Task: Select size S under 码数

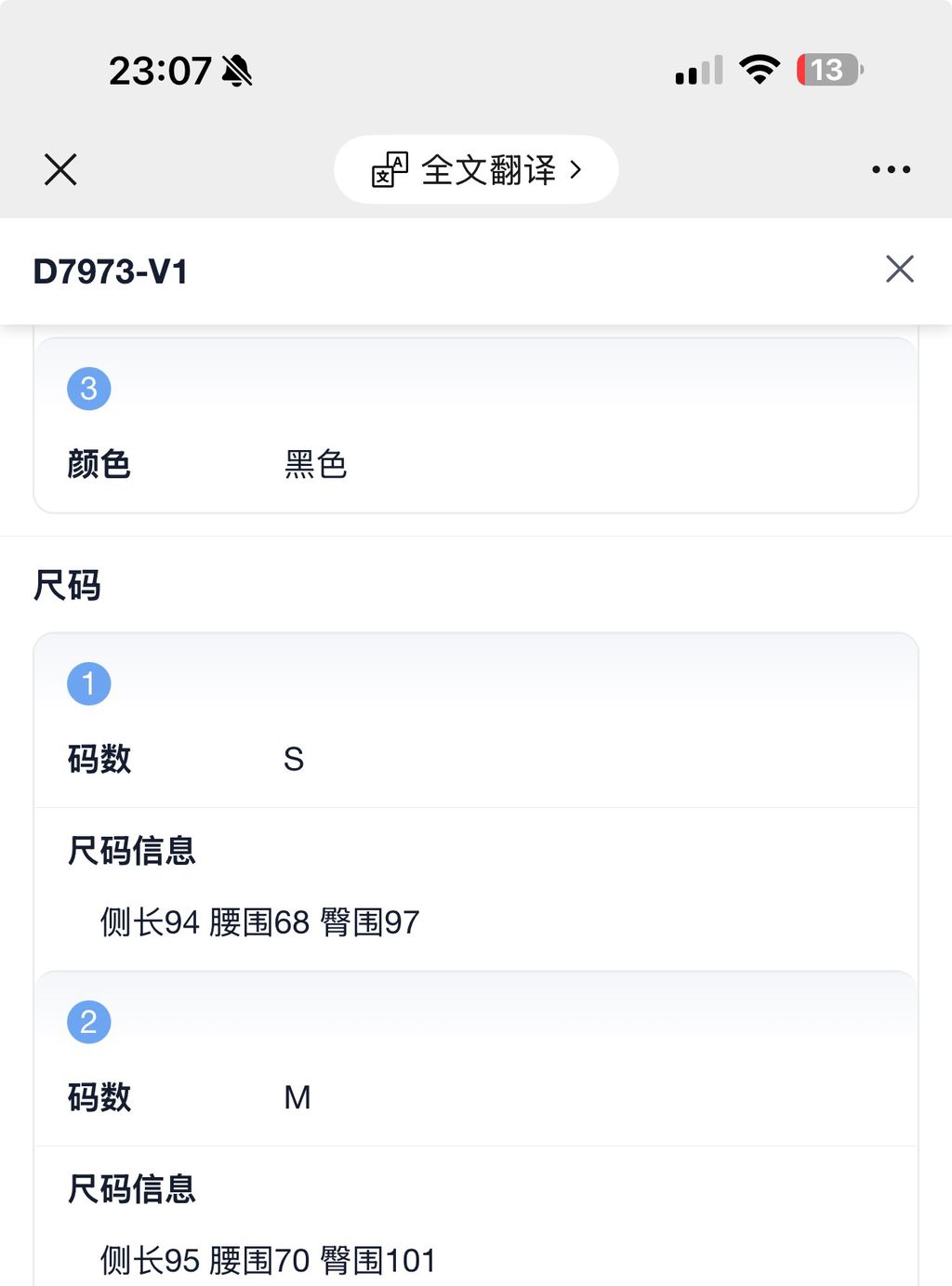Action: click(295, 759)
